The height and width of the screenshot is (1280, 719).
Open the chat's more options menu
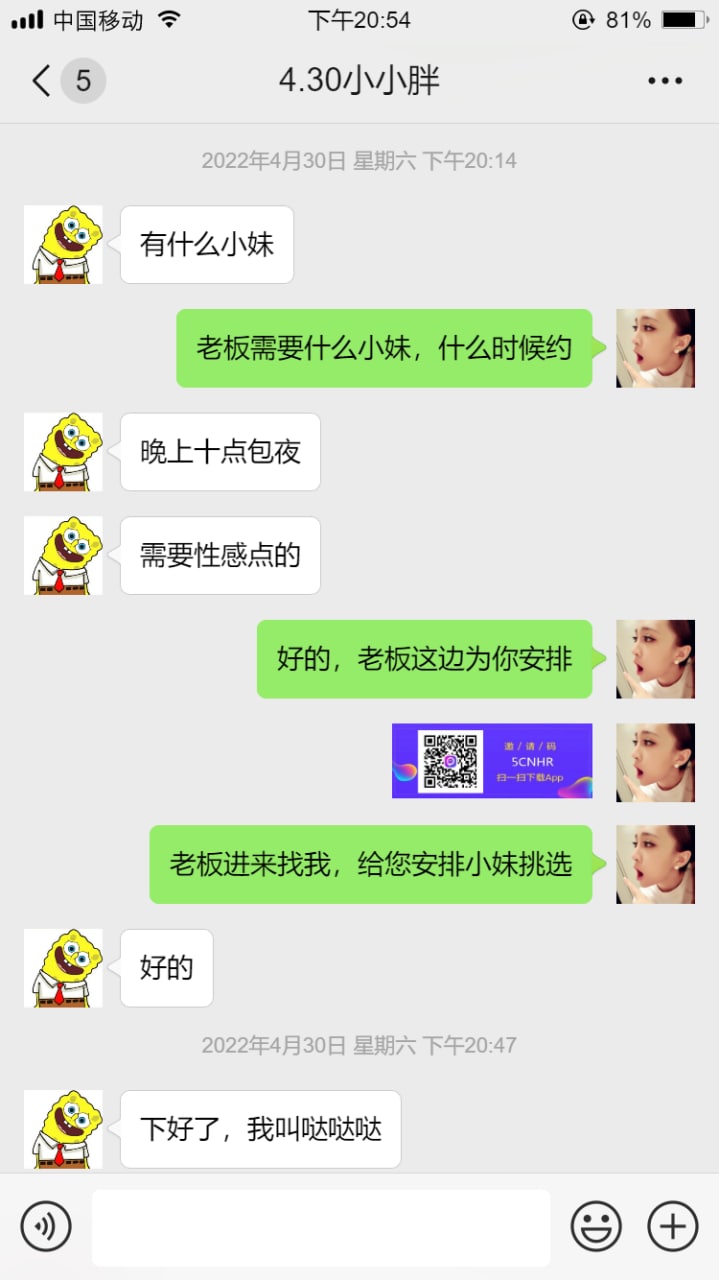point(665,81)
